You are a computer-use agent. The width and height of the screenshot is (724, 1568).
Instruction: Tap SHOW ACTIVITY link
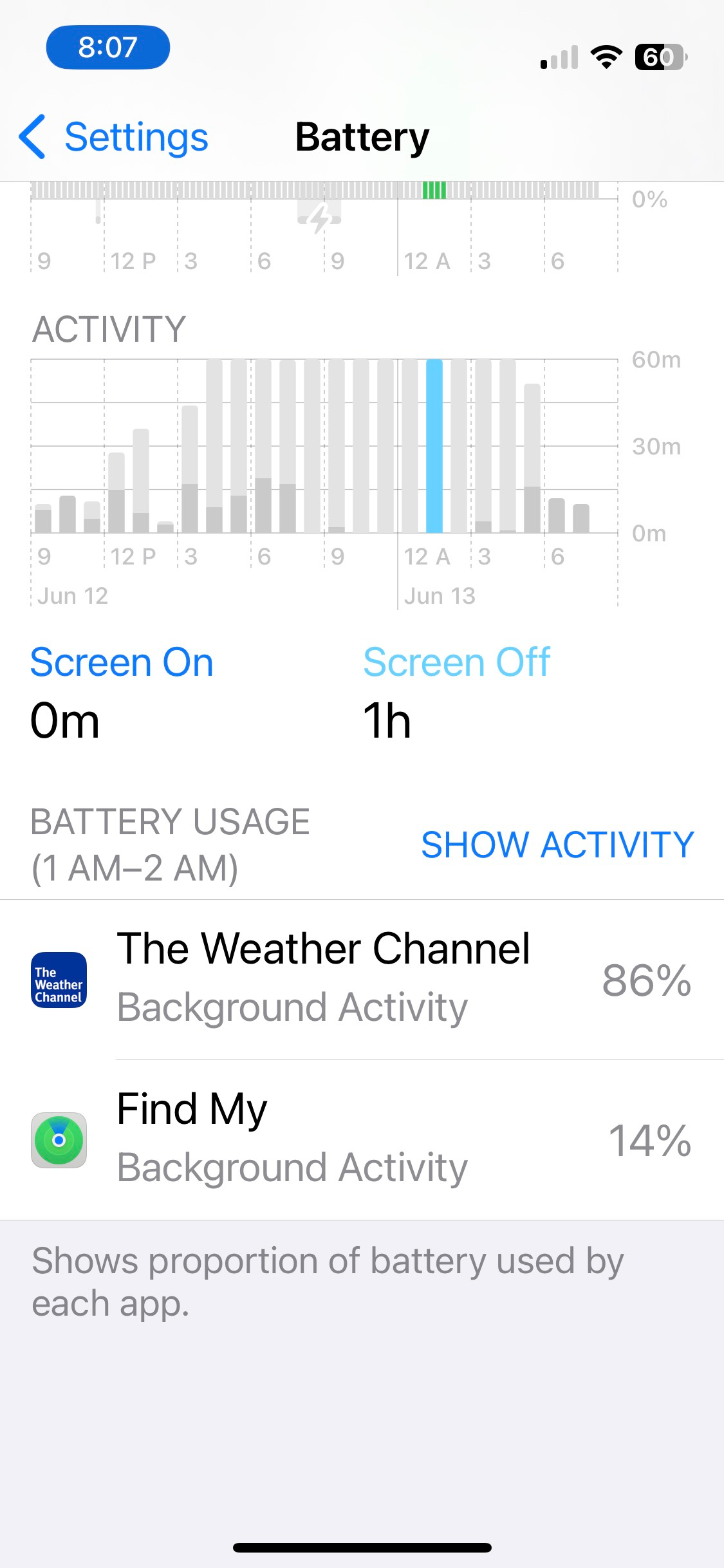click(x=557, y=845)
